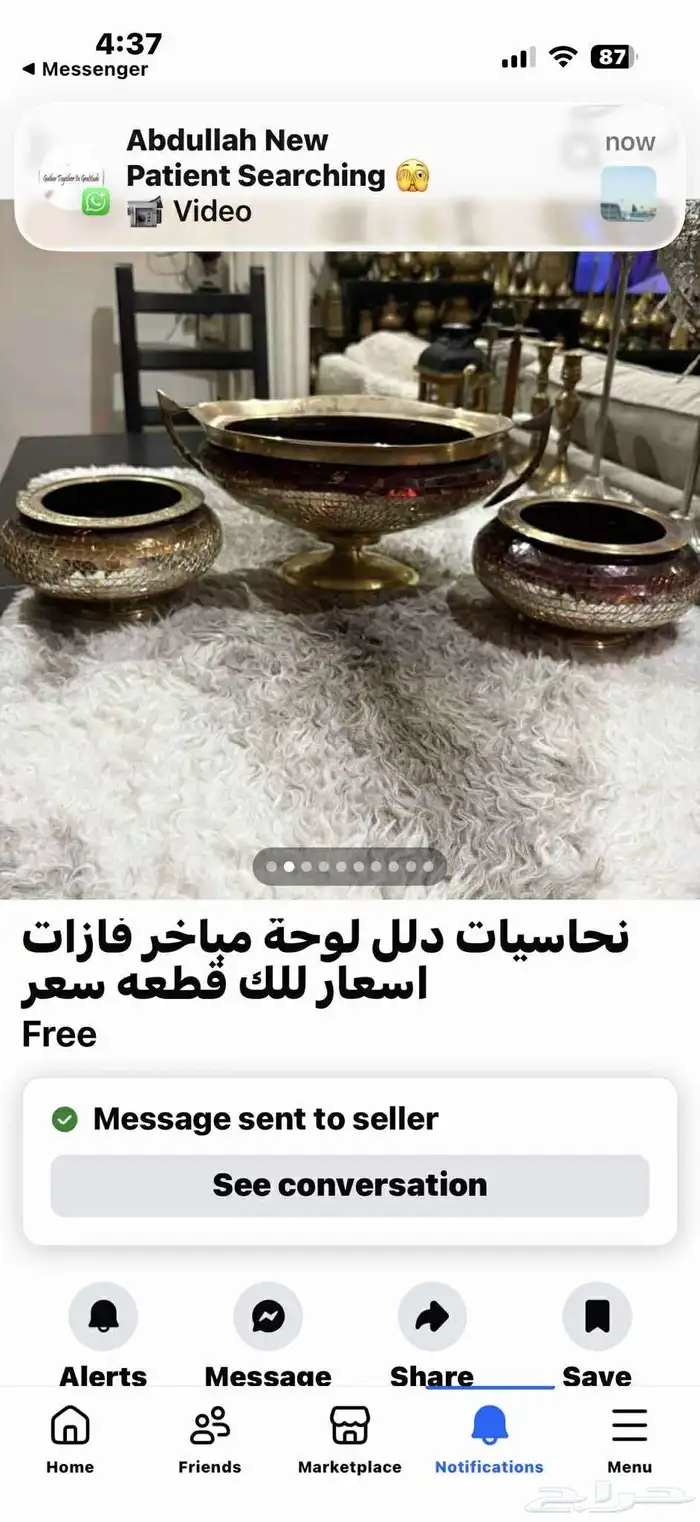Return to Messenger via the back link
The height and width of the screenshot is (1522, 700).
(85, 69)
